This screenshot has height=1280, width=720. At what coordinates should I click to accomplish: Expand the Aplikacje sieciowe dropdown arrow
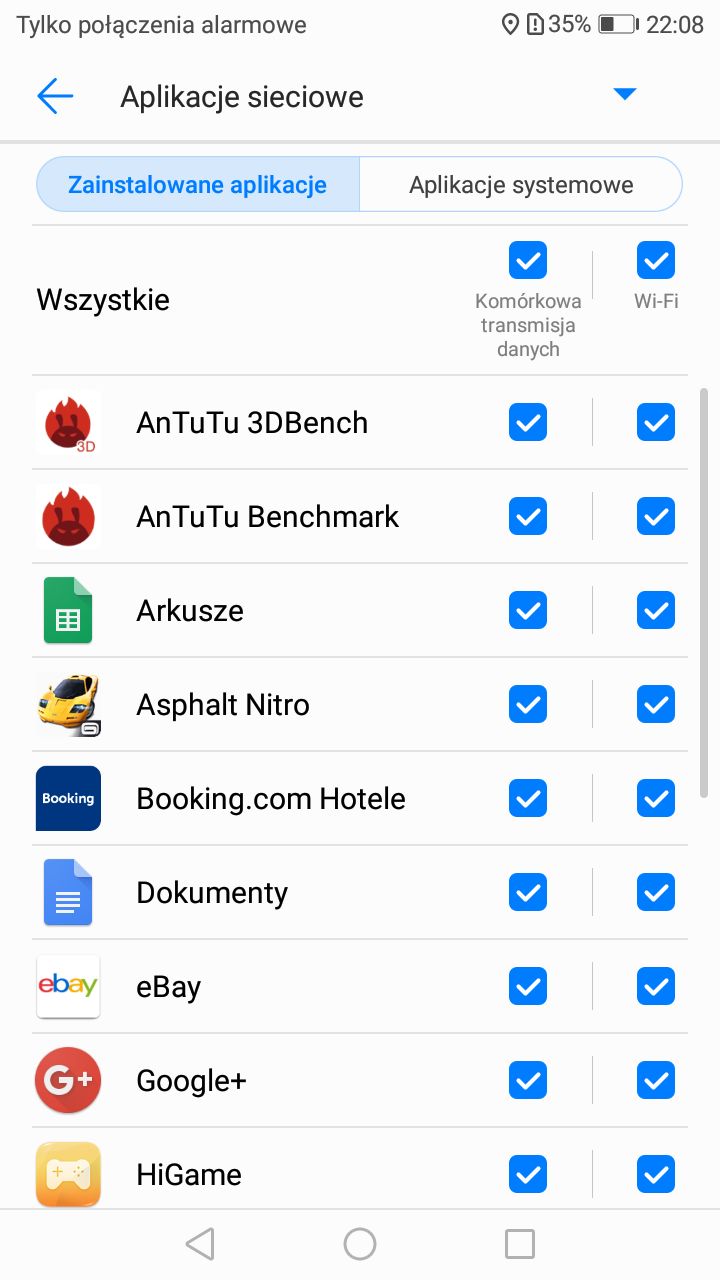625,94
